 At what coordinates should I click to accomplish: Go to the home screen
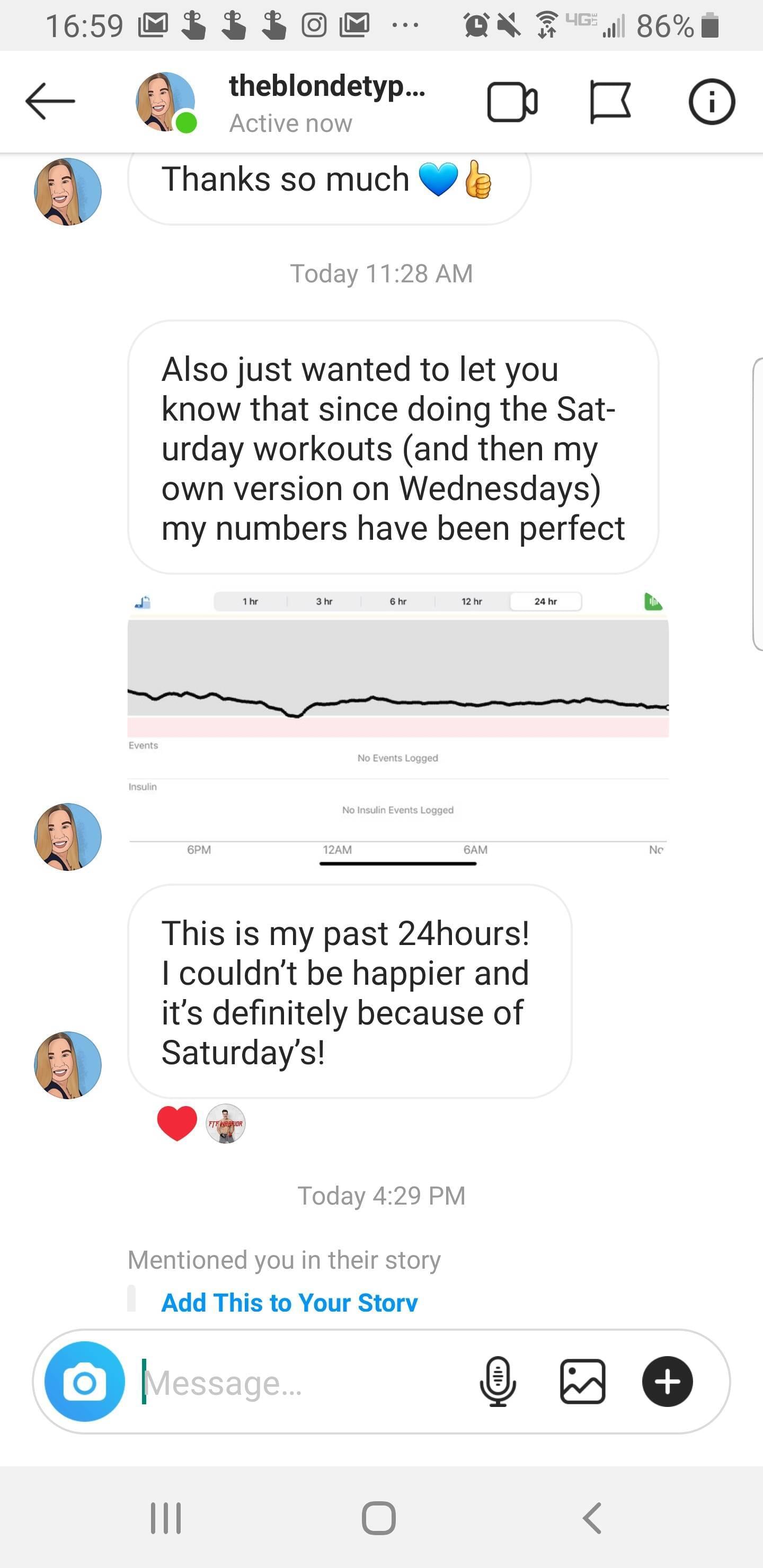point(379,1518)
